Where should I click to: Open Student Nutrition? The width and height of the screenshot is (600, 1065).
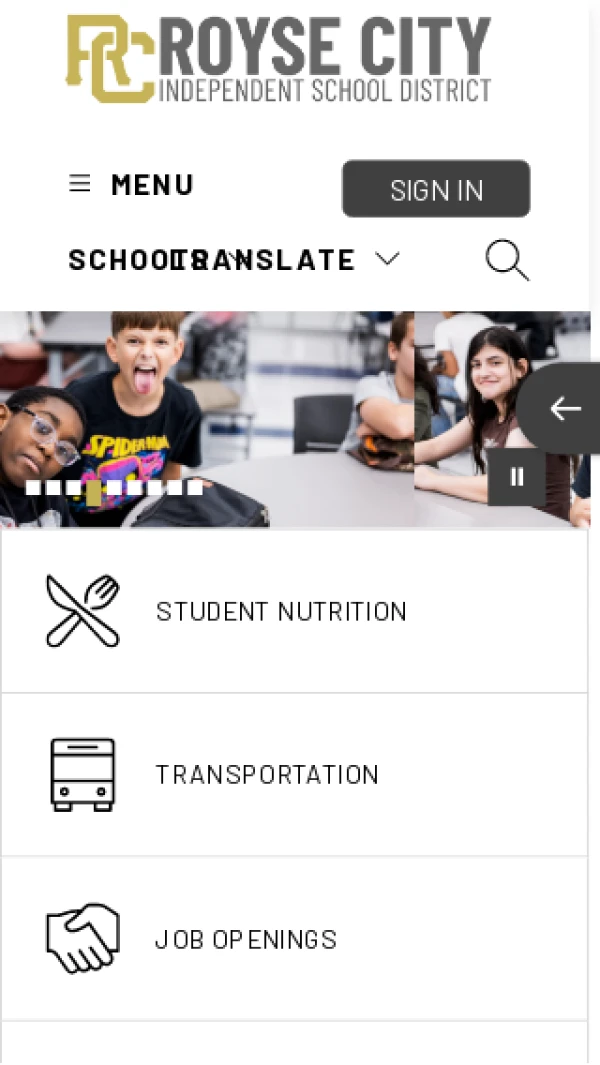(x=281, y=611)
